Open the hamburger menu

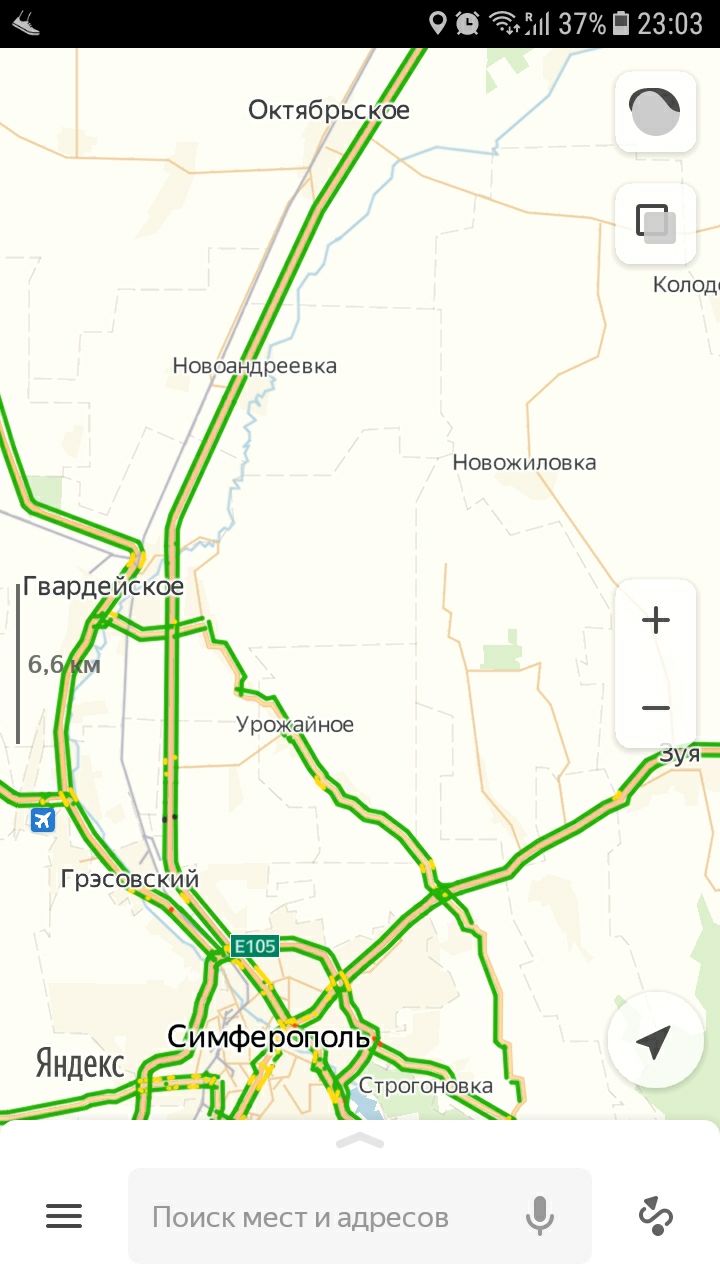(x=64, y=1216)
